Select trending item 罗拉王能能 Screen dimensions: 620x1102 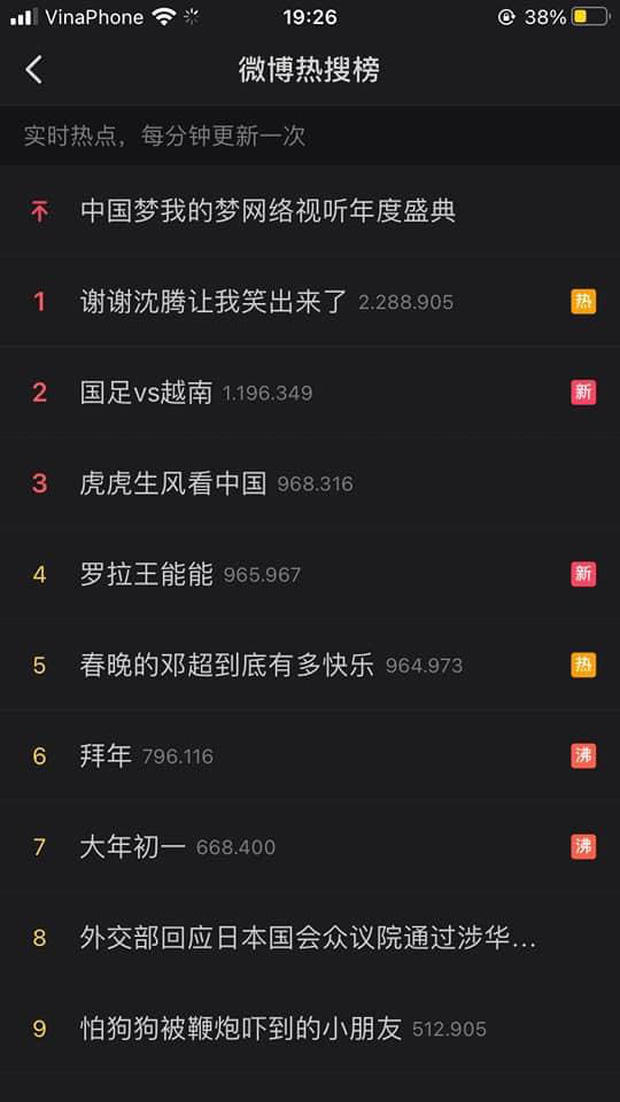(146, 574)
